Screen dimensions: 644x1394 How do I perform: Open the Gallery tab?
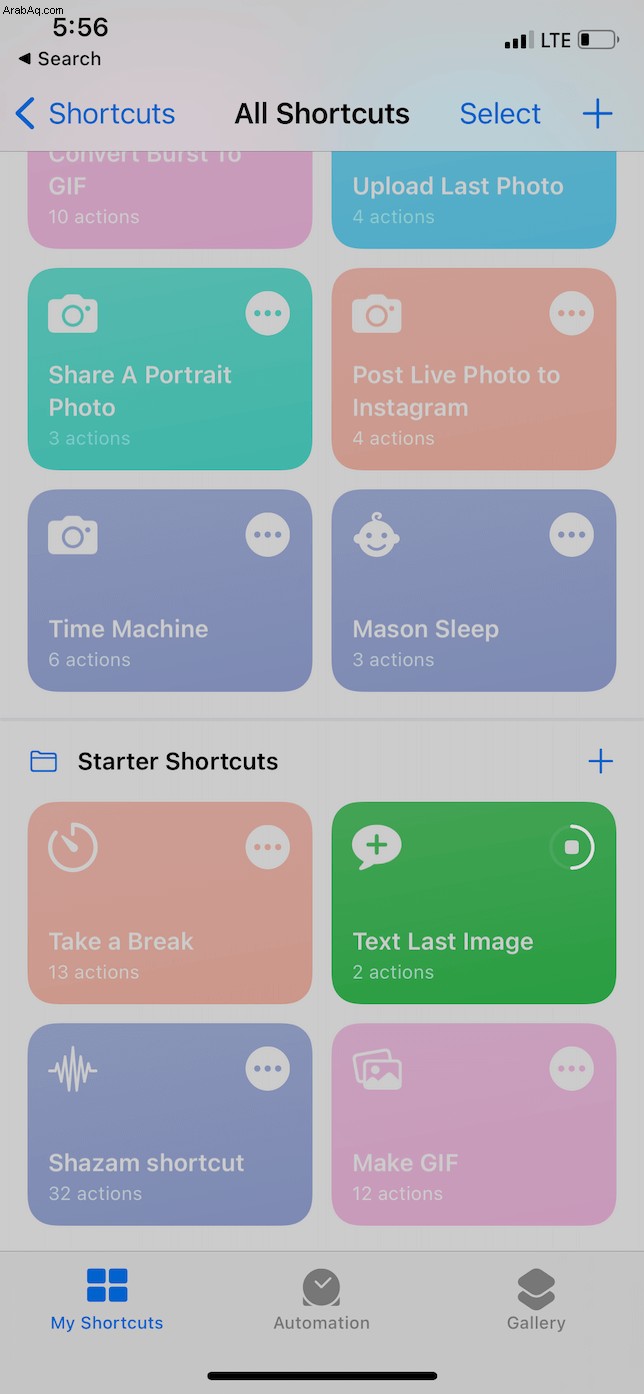tap(536, 1300)
